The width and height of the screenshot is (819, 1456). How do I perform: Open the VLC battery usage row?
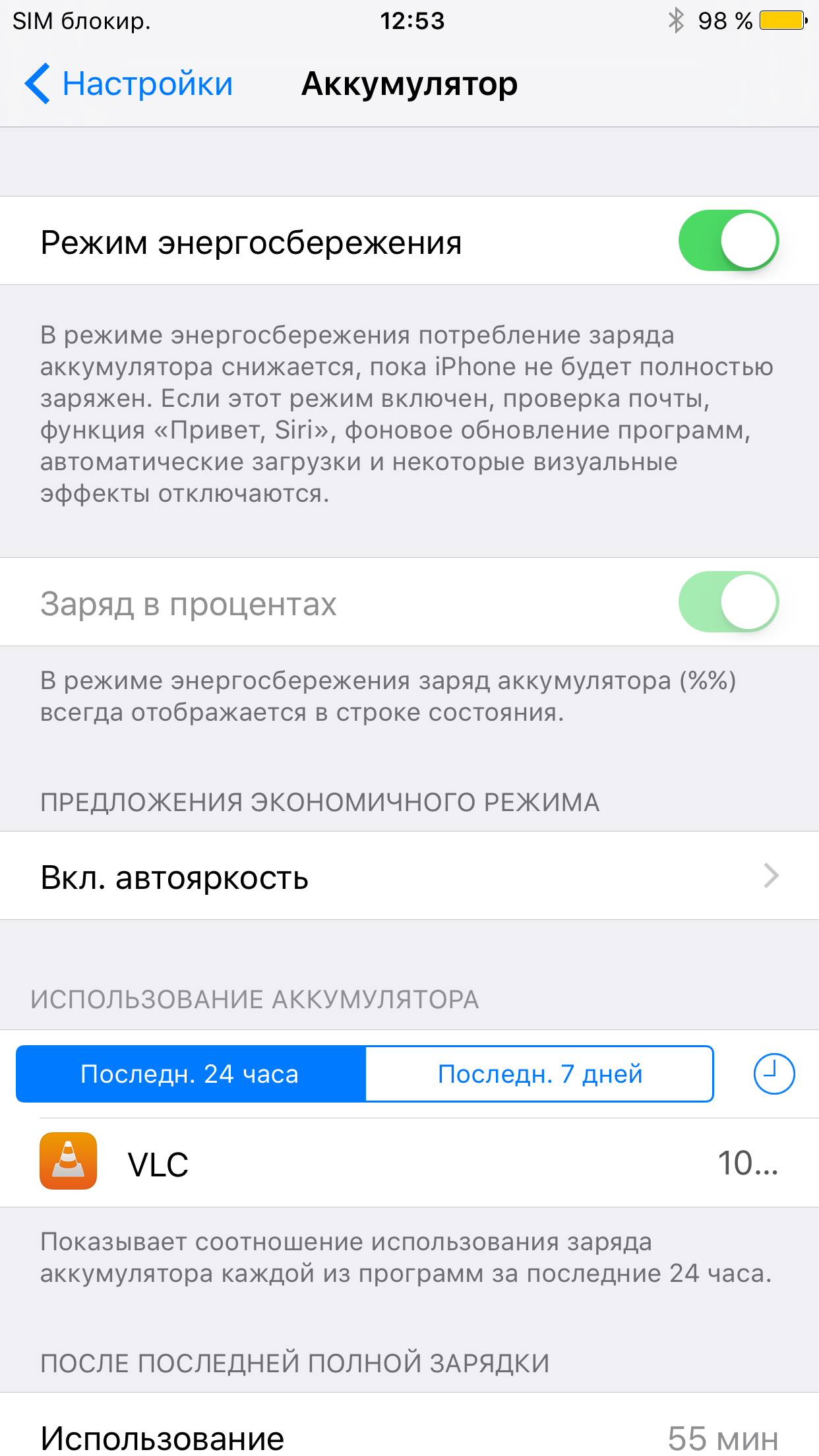(x=409, y=1163)
